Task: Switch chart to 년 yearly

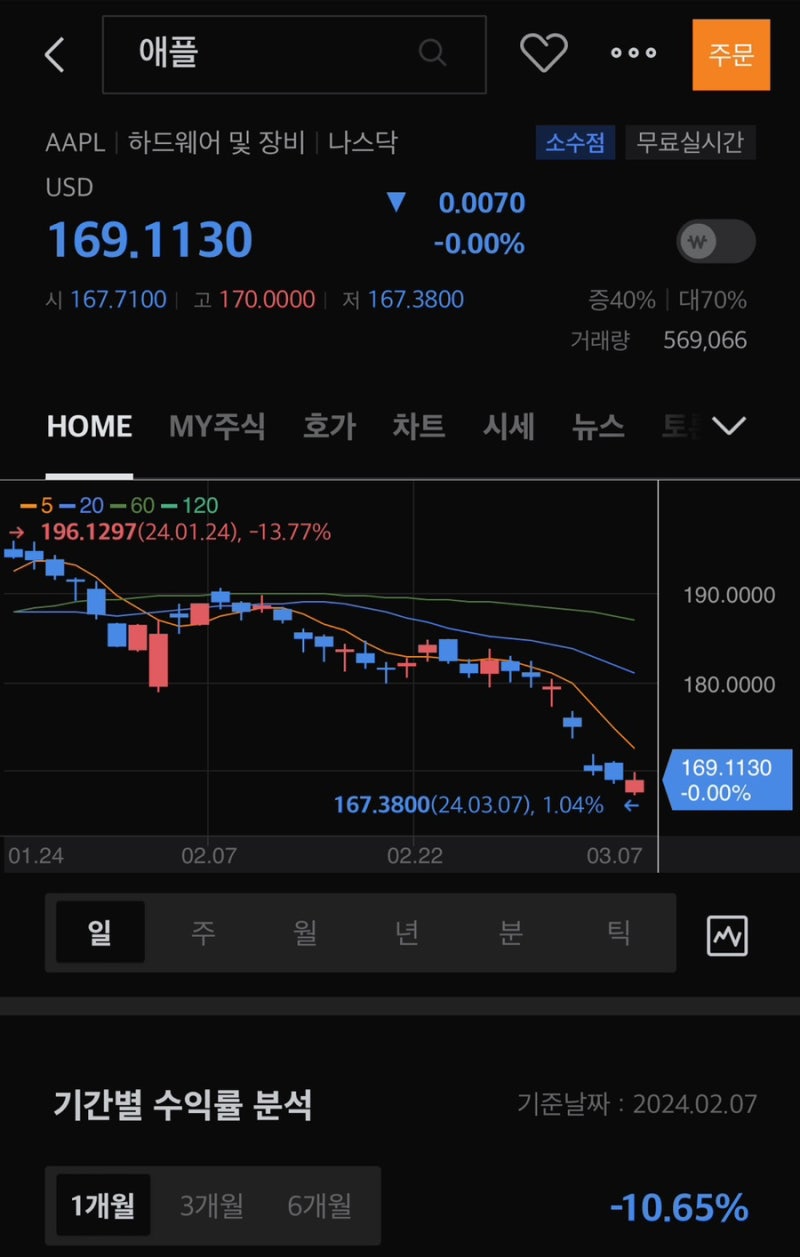Action: pyautogui.click(x=407, y=933)
